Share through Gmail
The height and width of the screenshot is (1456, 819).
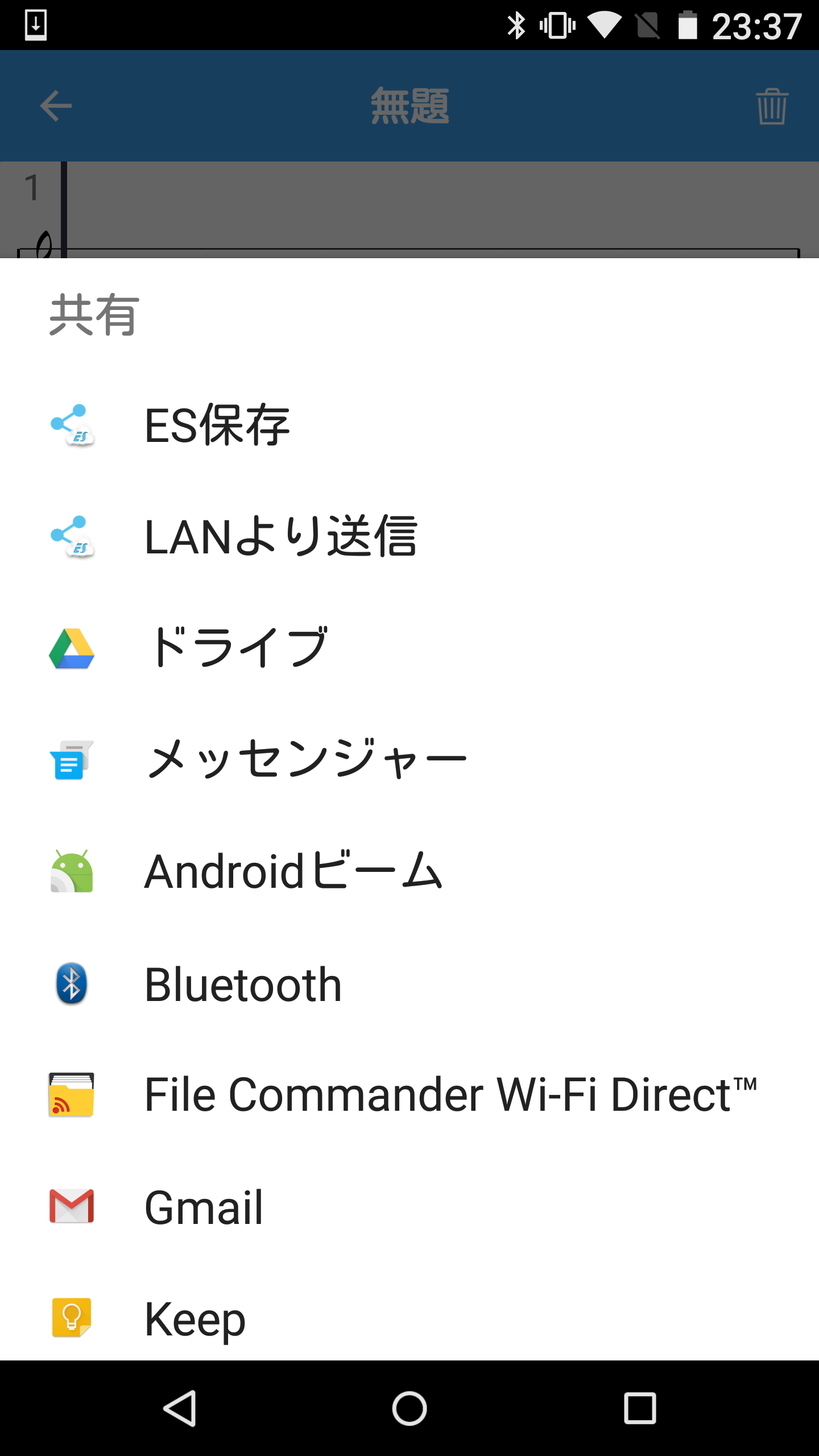(409, 1206)
